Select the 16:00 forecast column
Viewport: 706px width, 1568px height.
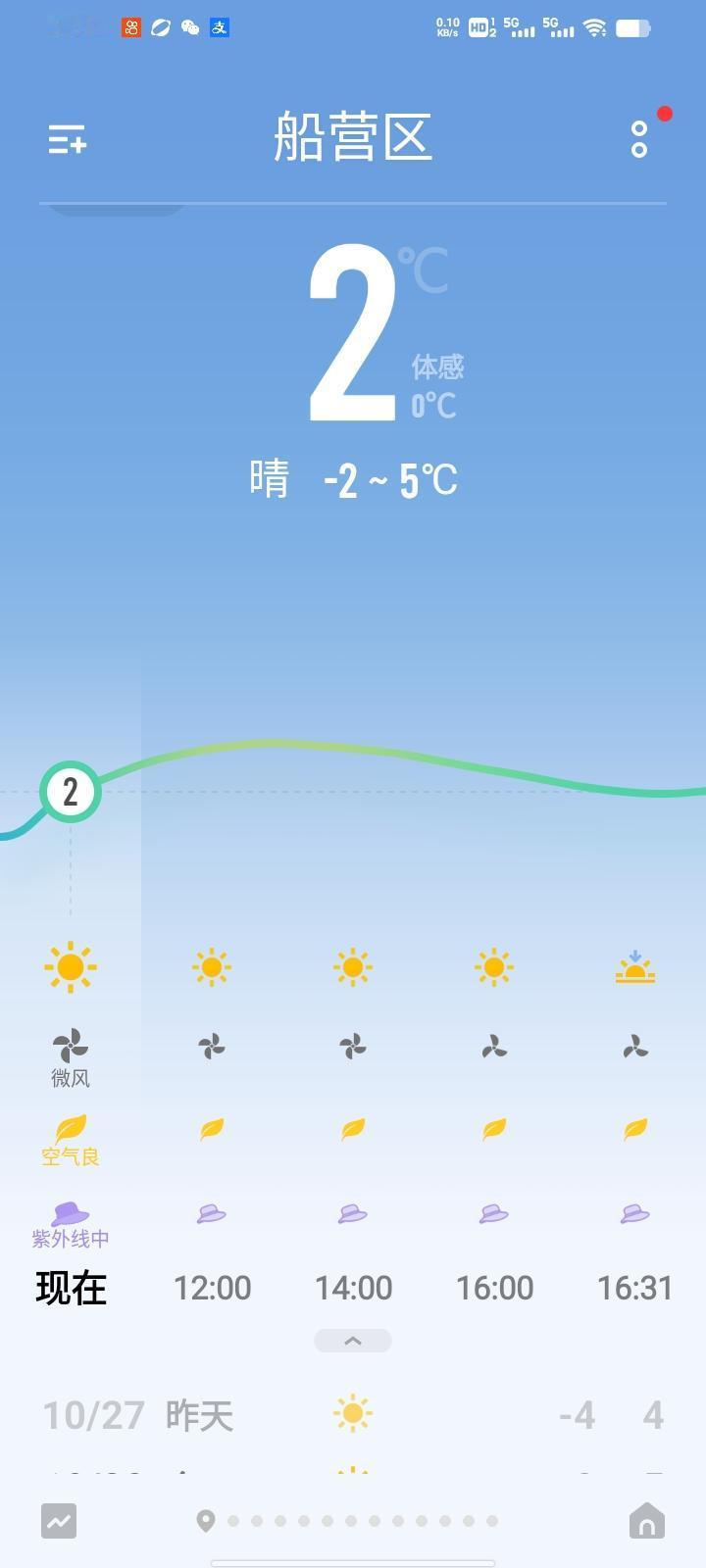494,1288
